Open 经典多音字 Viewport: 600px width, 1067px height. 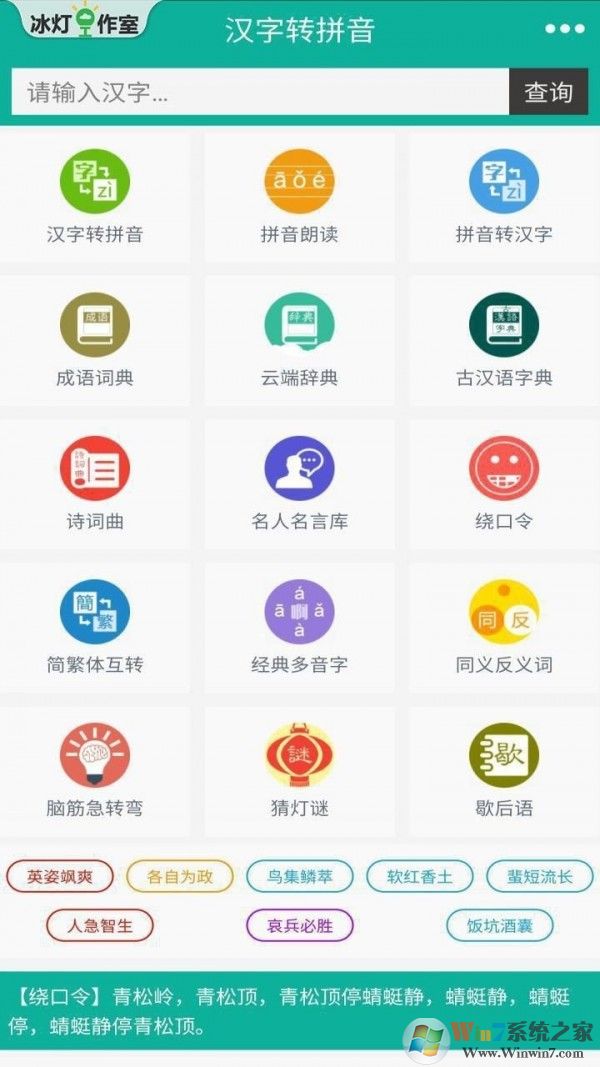(x=299, y=627)
